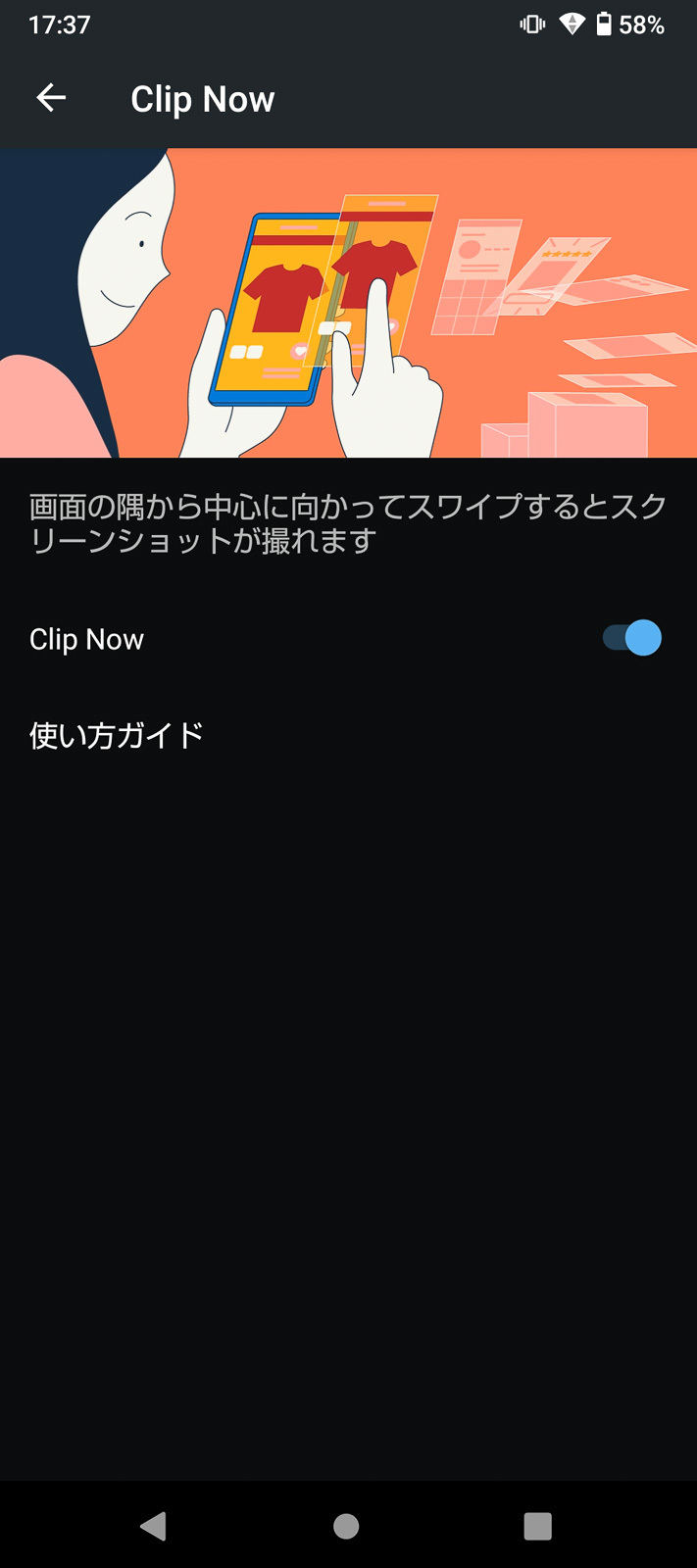Image resolution: width=697 pixels, height=1568 pixels.
Task: Tap the system home button
Action: [x=346, y=1526]
